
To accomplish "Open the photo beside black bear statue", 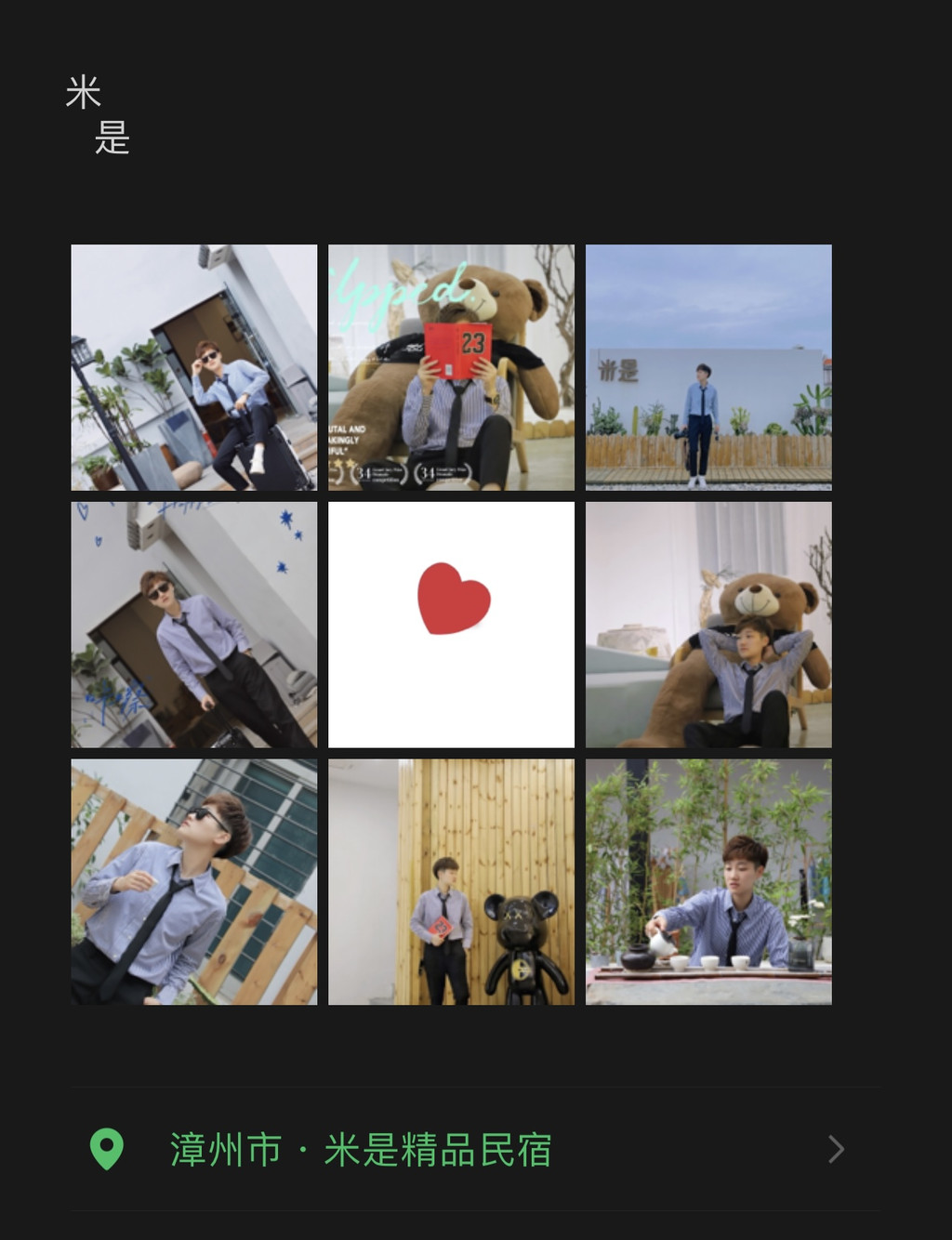I will [451, 881].
